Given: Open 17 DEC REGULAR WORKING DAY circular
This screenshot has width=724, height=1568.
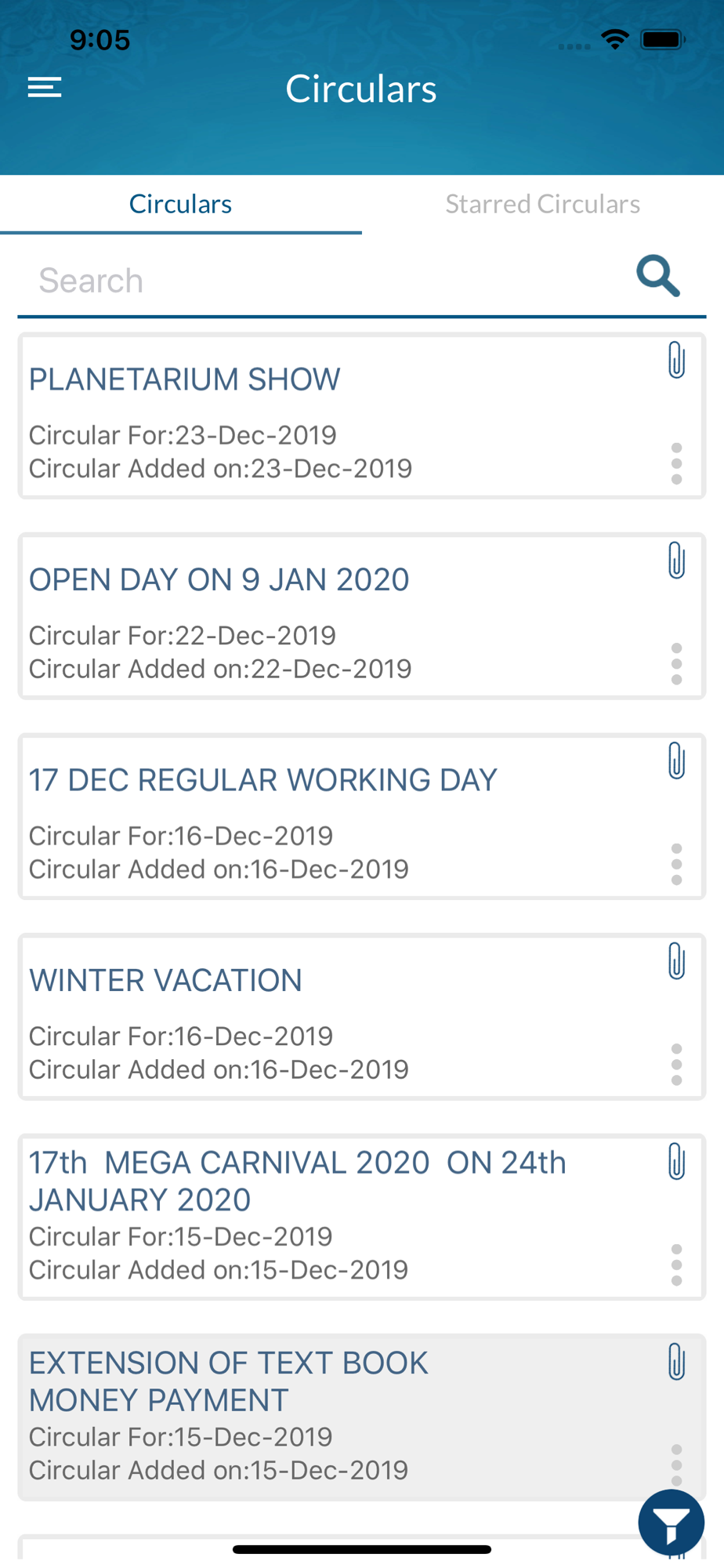Looking at the screenshot, I should pos(263,781).
